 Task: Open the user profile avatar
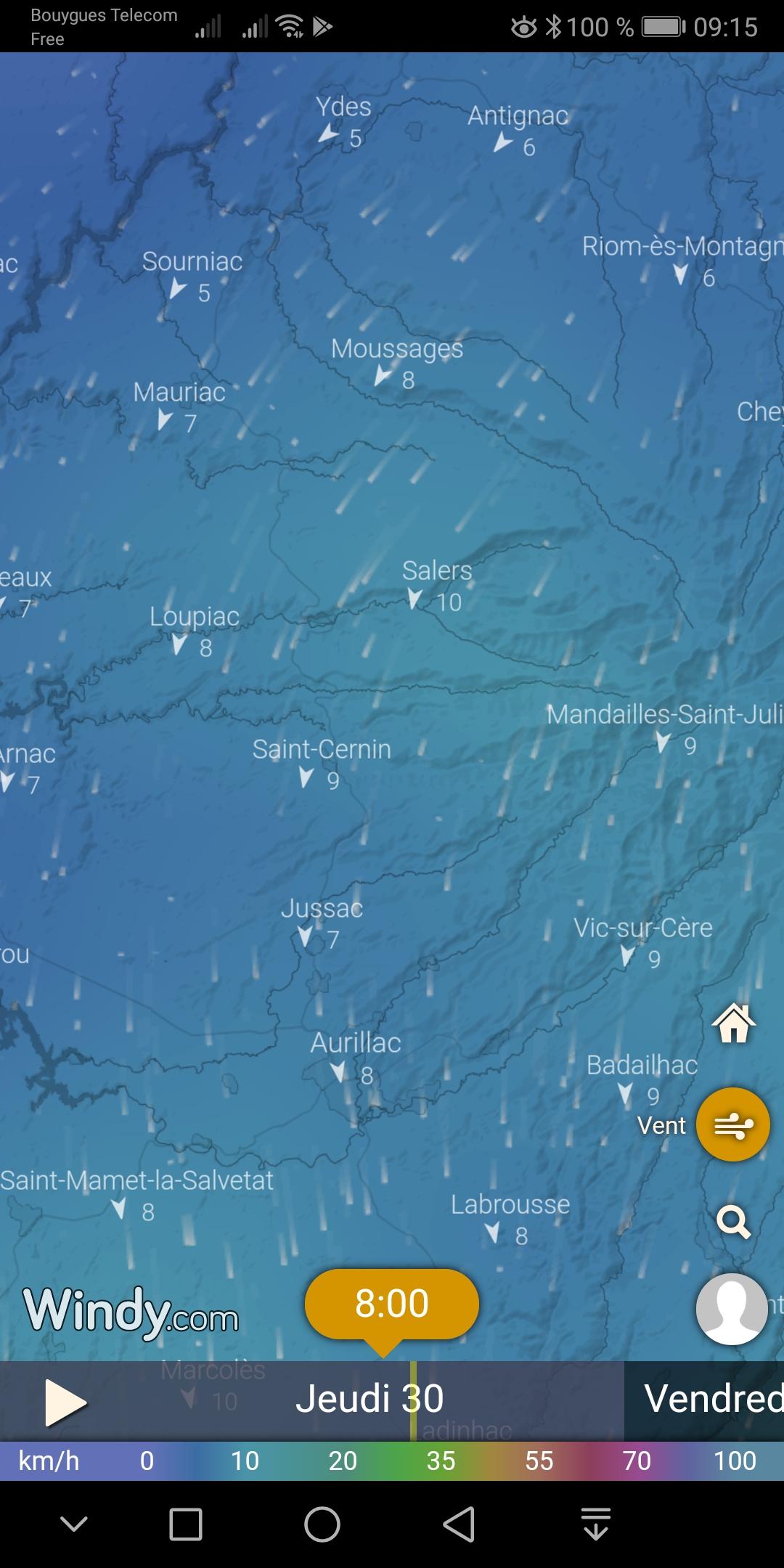coord(732,1309)
